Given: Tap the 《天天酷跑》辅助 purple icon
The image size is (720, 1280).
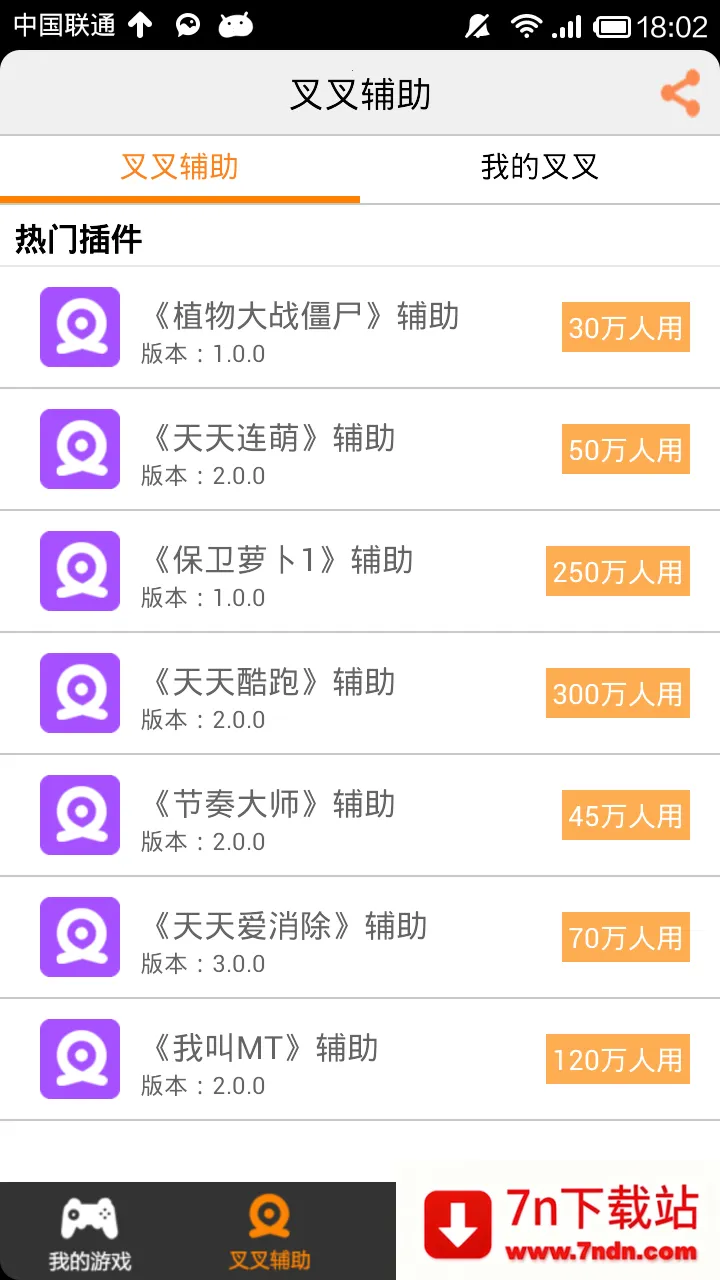Looking at the screenshot, I should [x=79, y=693].
